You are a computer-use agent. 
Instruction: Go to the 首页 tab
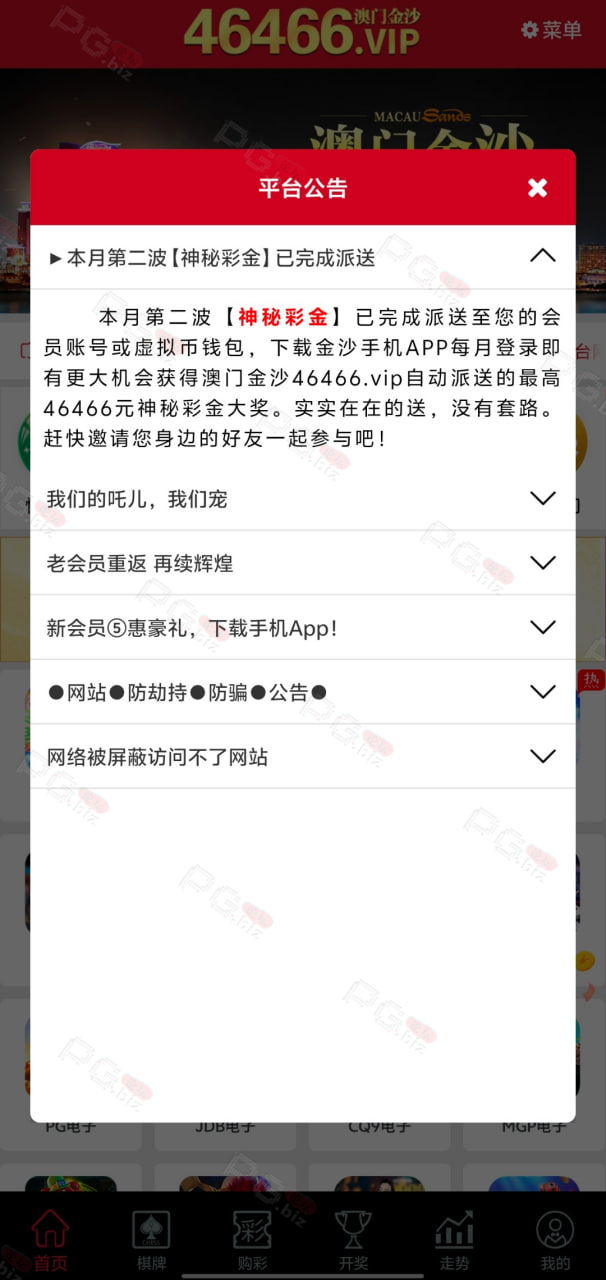50,1240
